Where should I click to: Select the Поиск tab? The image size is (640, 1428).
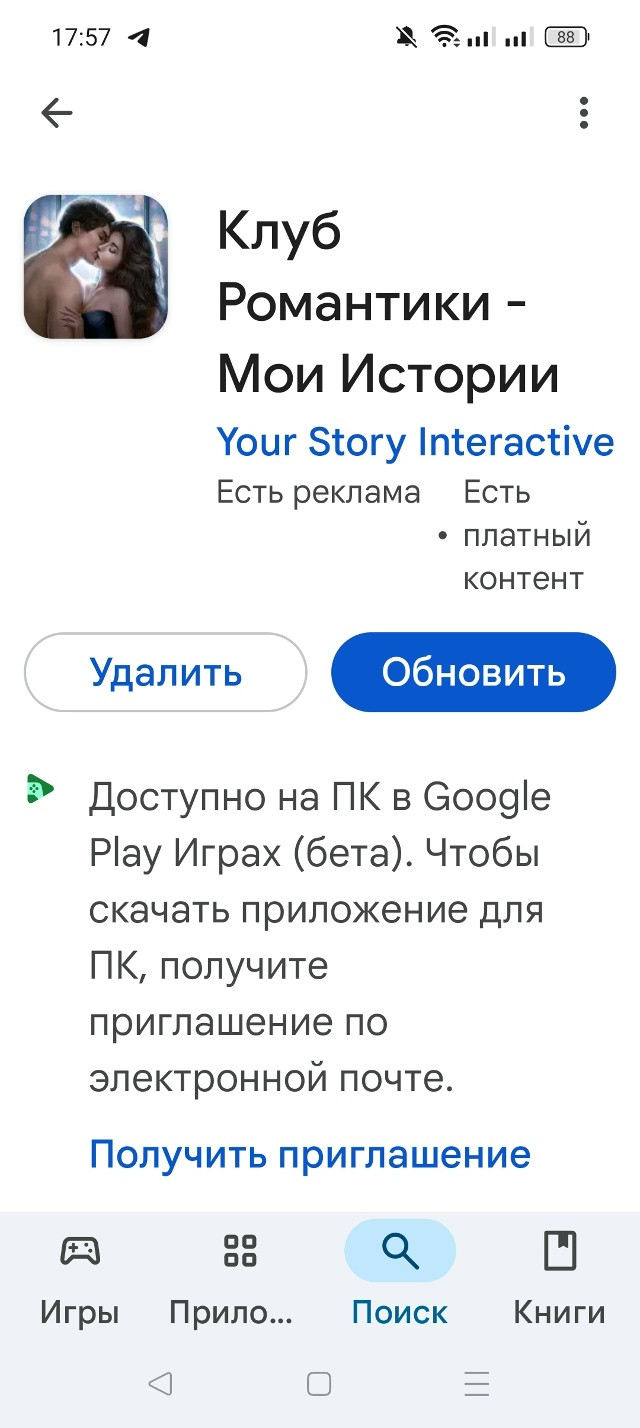[x=400, y=1278]
